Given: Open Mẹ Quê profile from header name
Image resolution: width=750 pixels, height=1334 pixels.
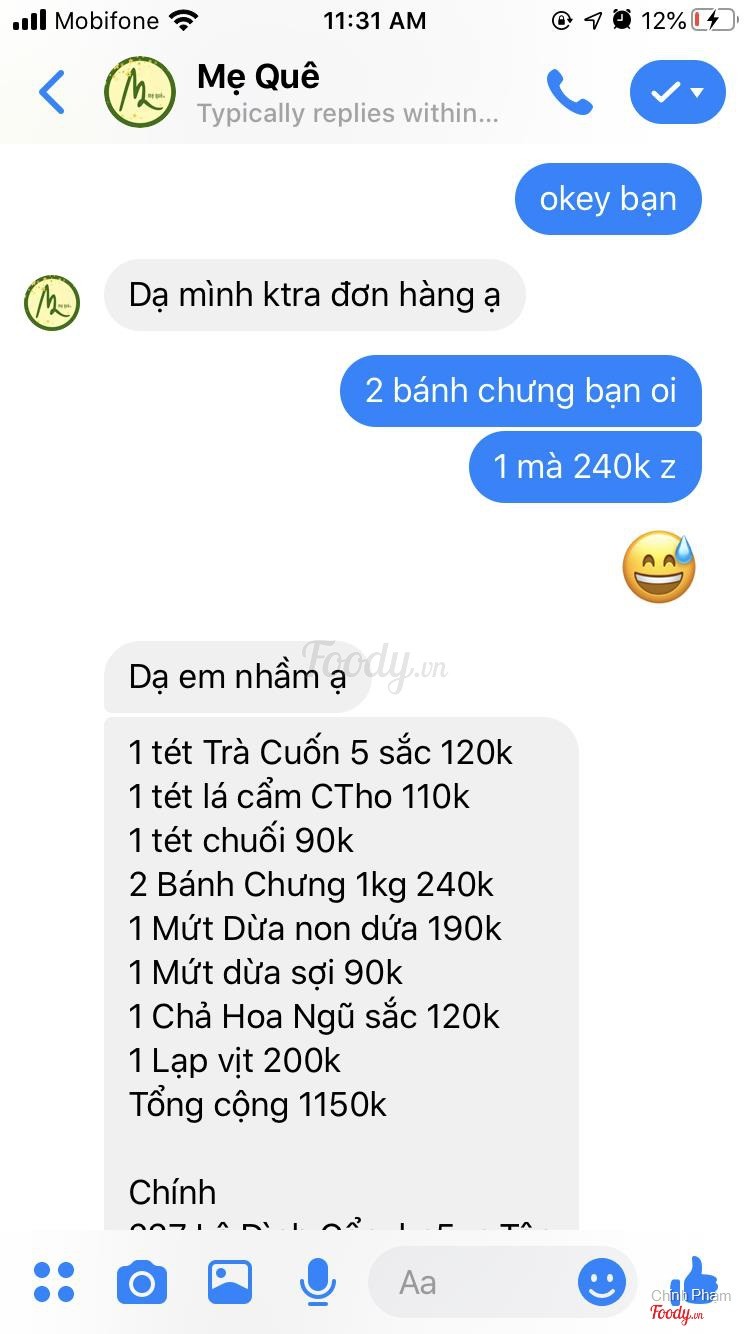Looking at the screenshot, I should [259, 77].
